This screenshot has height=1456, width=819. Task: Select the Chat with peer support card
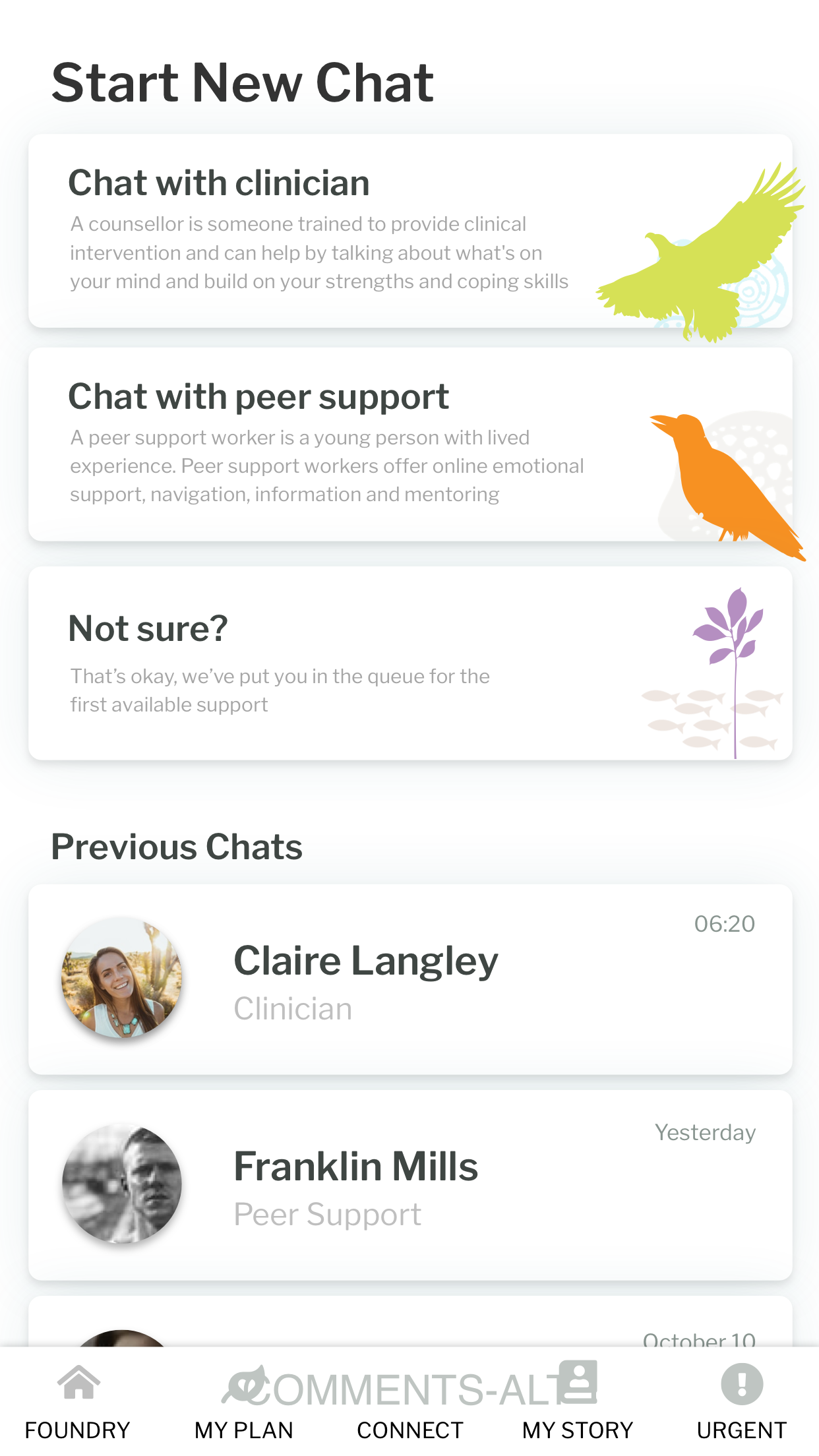(x=410, y=444)
